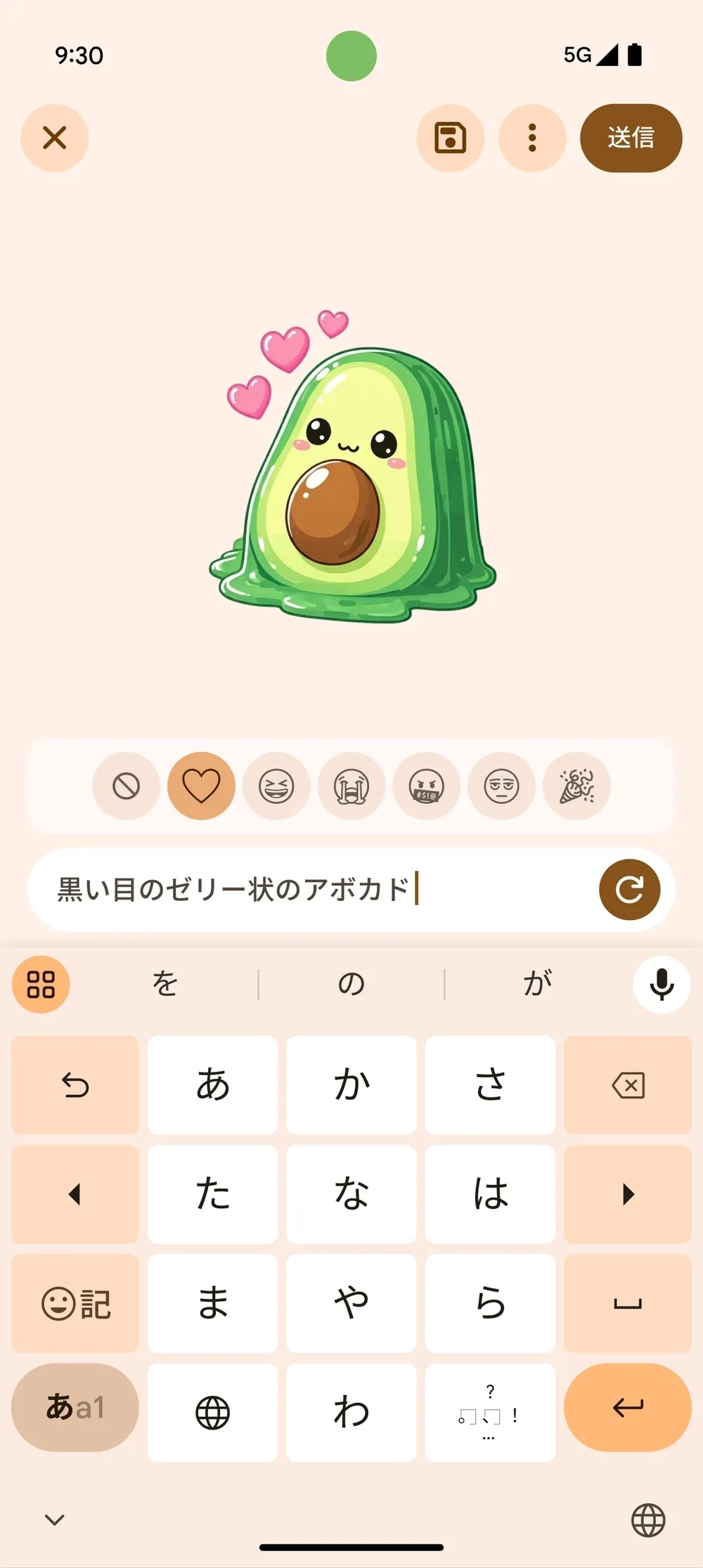The width and height of the screenshot is (703, 1568).
Task: Hide the keyboard with the down chevron
Action: [55, 1520]
